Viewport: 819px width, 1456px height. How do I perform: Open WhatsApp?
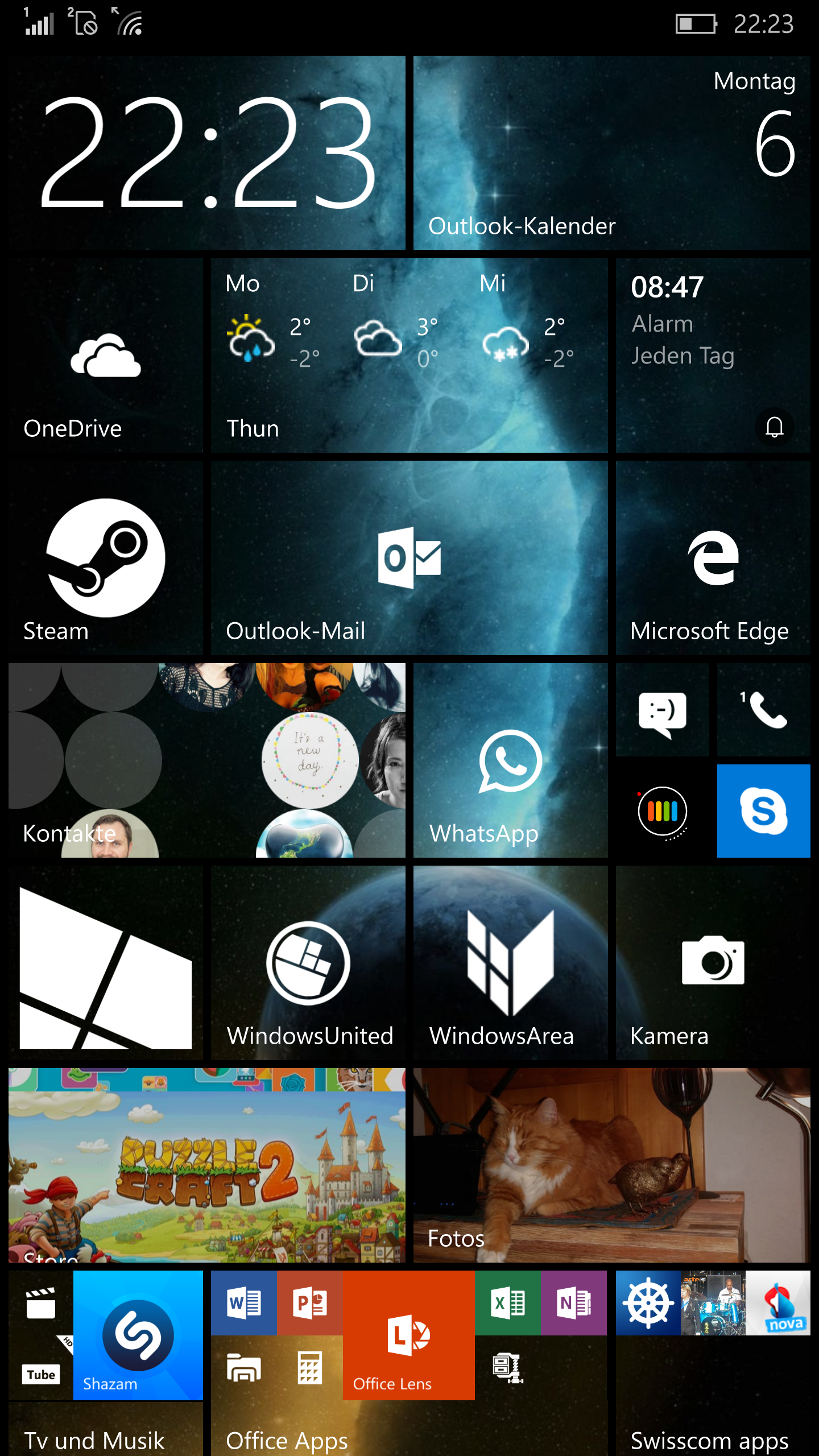pos(510,760)
